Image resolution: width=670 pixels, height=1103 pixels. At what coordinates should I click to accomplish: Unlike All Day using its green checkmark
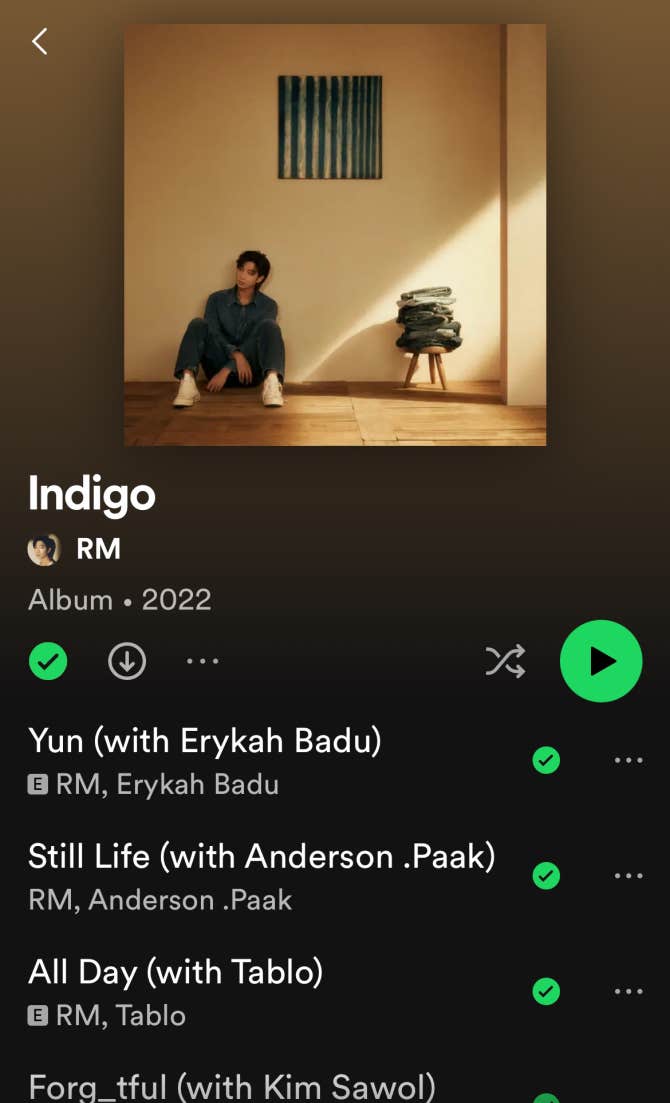click(x=546, y=991)
